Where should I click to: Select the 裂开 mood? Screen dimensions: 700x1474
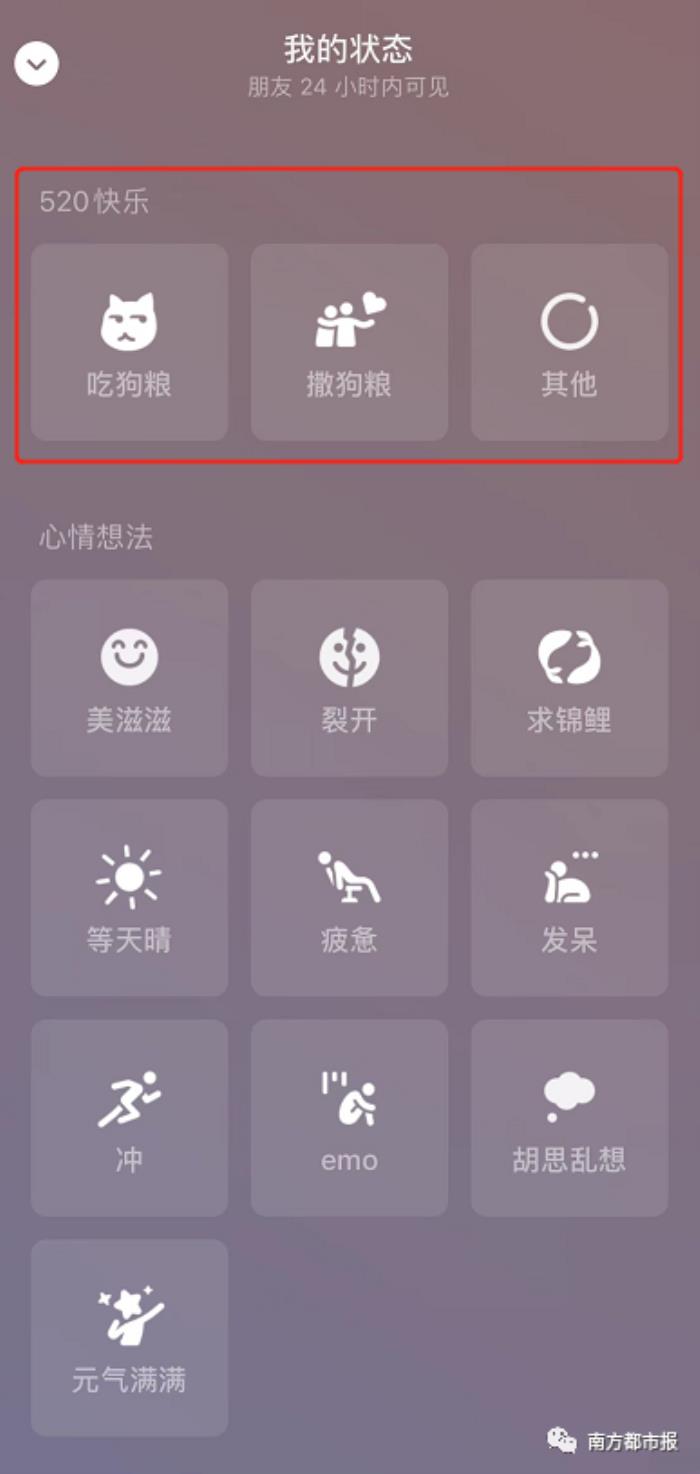pyautogui.click(x=349, y=677)
